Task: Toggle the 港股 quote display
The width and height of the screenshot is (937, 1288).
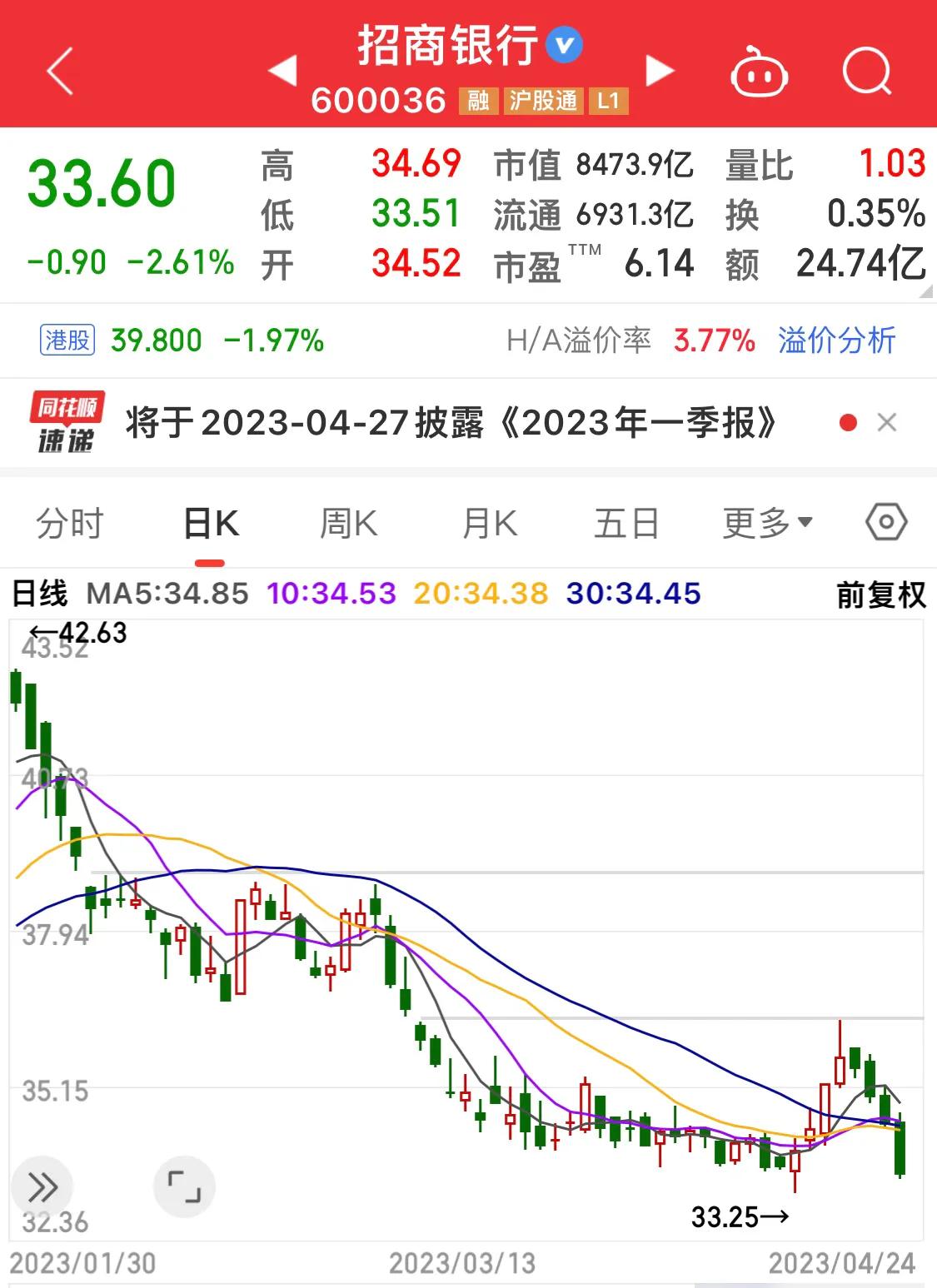Action: (x=67, y=340)
